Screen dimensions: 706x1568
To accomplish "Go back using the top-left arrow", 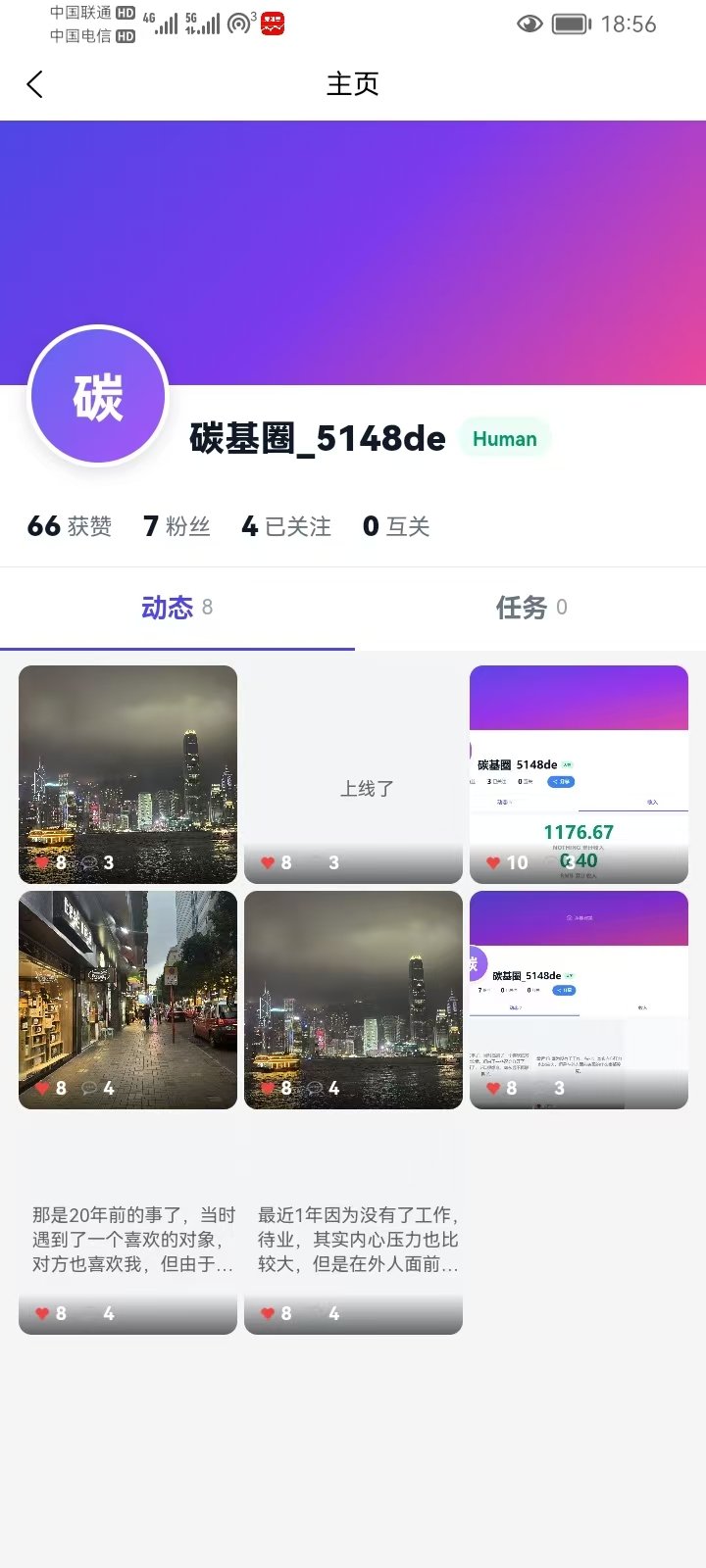I will (35, 84).
